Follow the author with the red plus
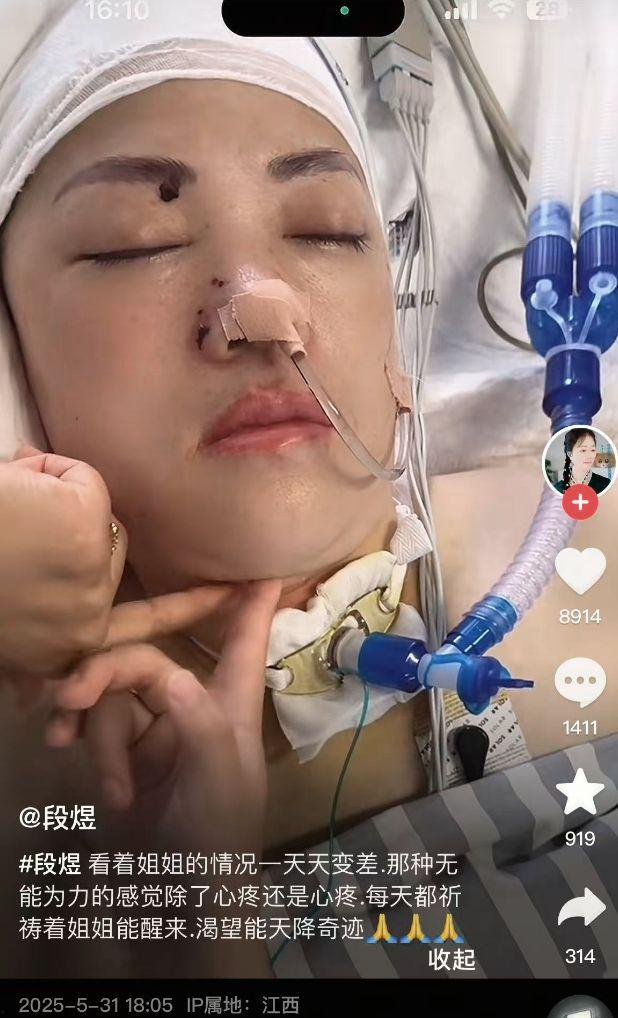Image resolution: width=618 pixels, height=1018 pixels. coord(580,502)
